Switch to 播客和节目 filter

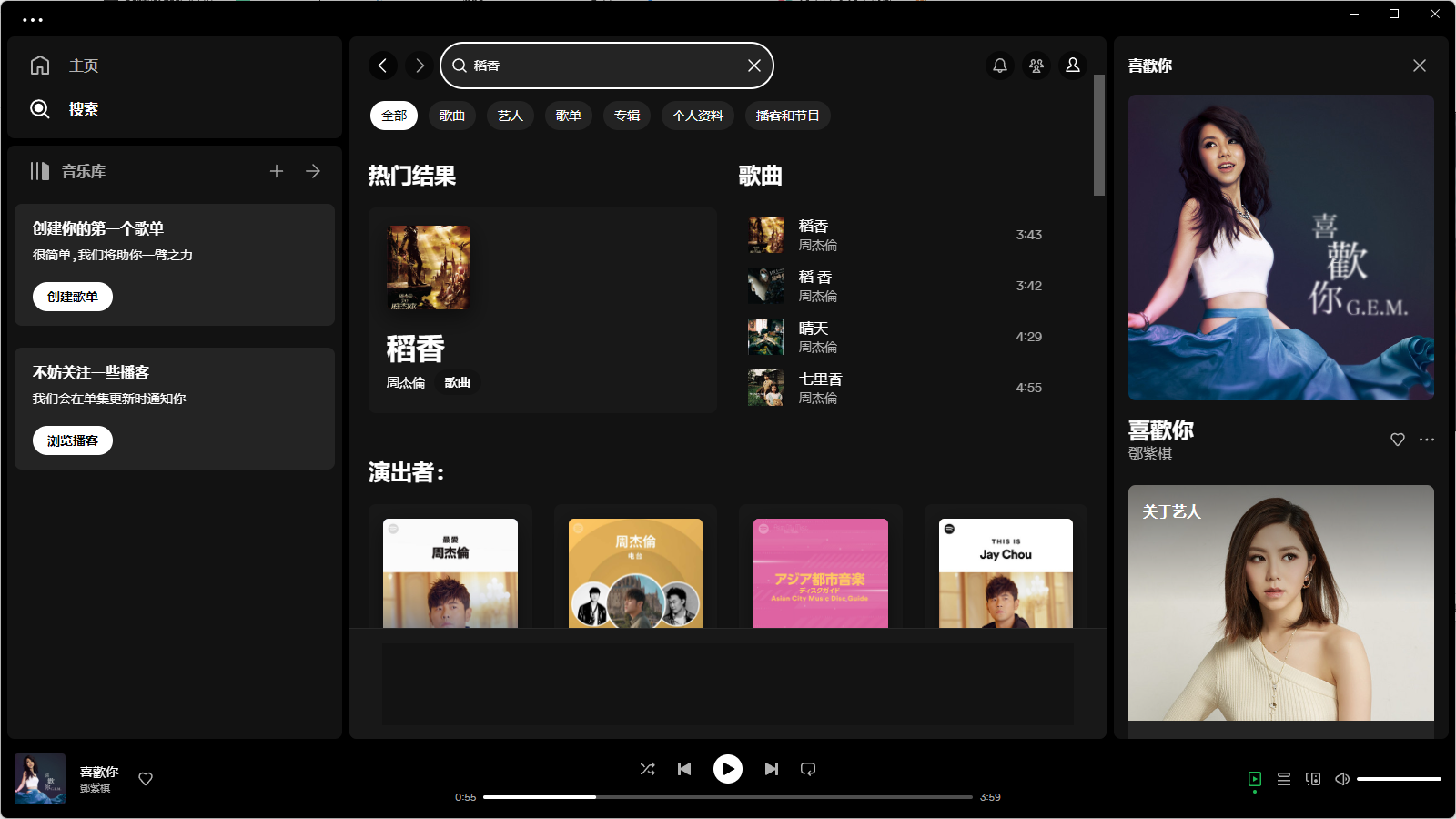[x=787, y=116]
